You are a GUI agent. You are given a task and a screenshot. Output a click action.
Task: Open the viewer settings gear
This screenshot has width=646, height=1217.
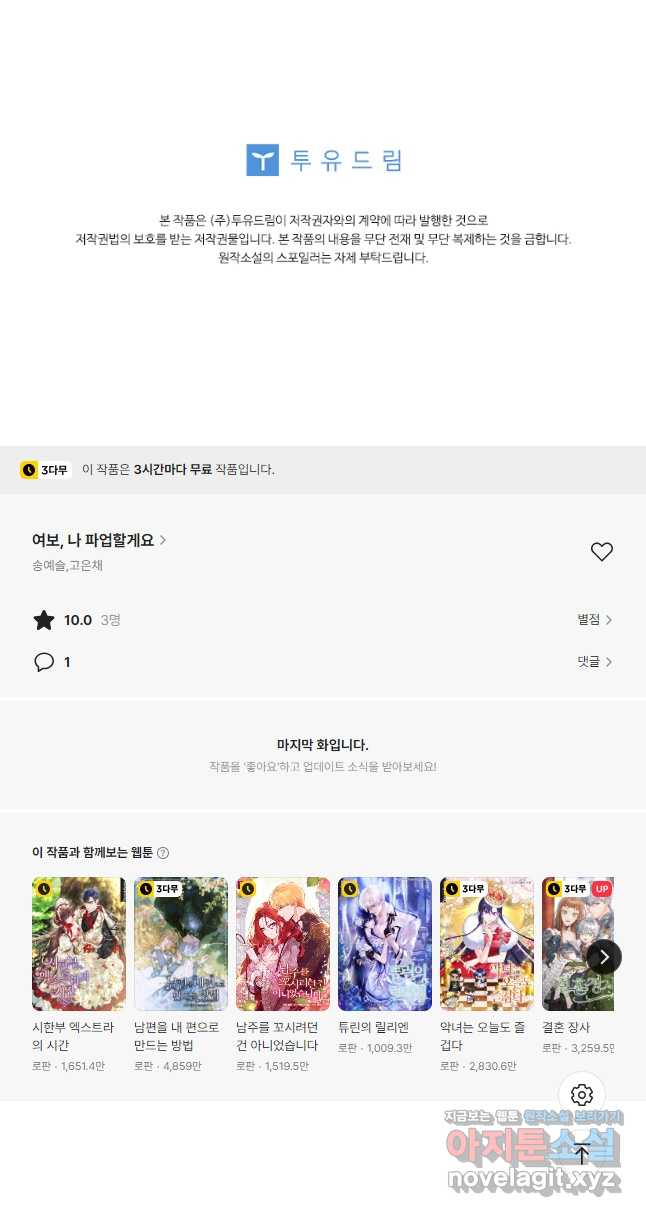point(582,1095)
